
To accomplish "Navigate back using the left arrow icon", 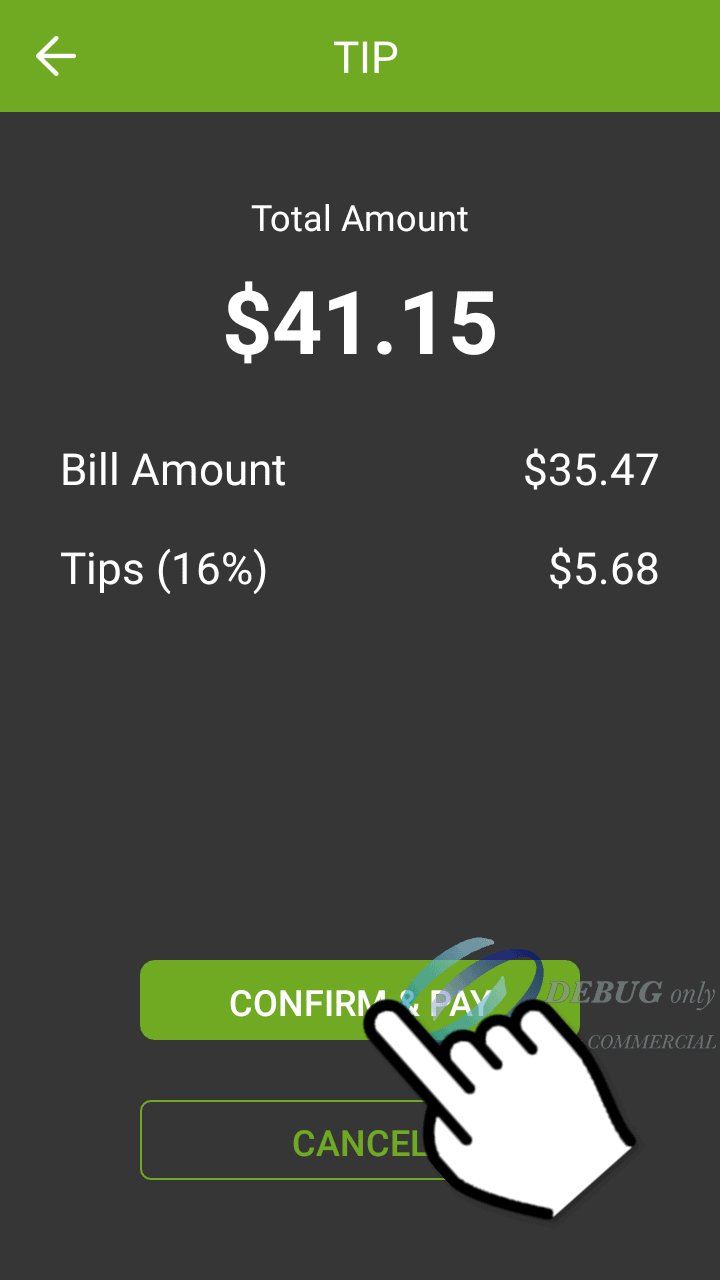I will [x=56, y=56].
